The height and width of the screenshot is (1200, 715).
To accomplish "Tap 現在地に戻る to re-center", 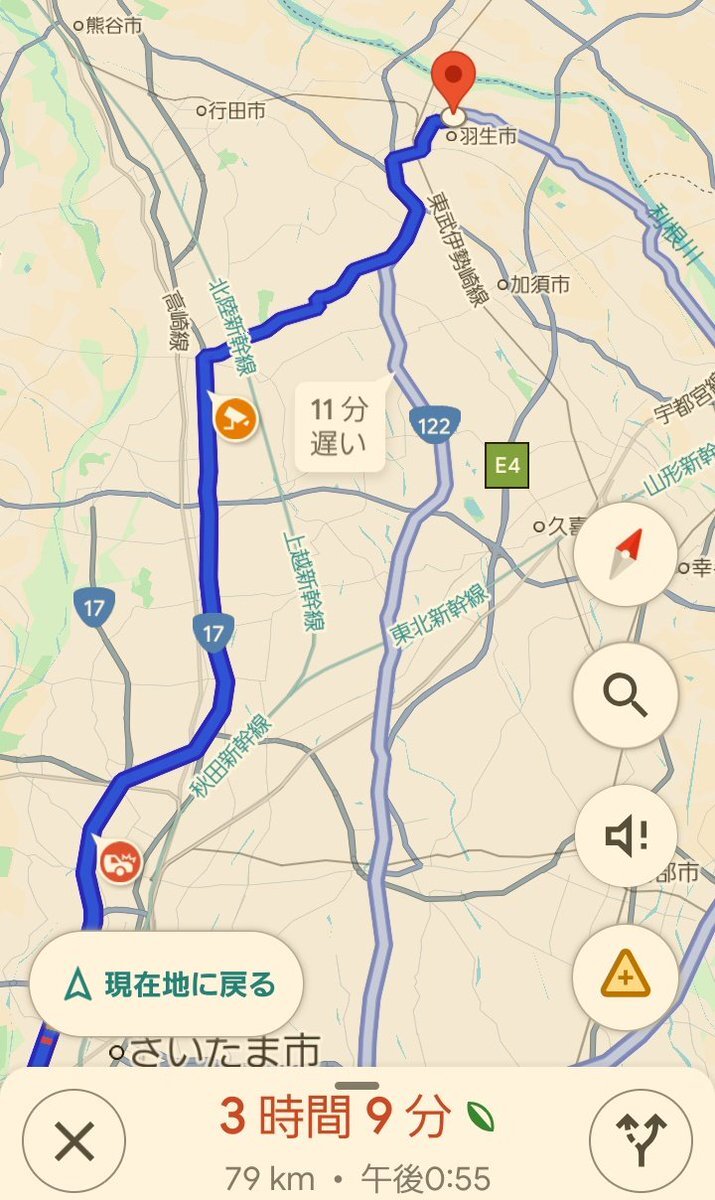I will pyautogui.click(x=166, y=985).
